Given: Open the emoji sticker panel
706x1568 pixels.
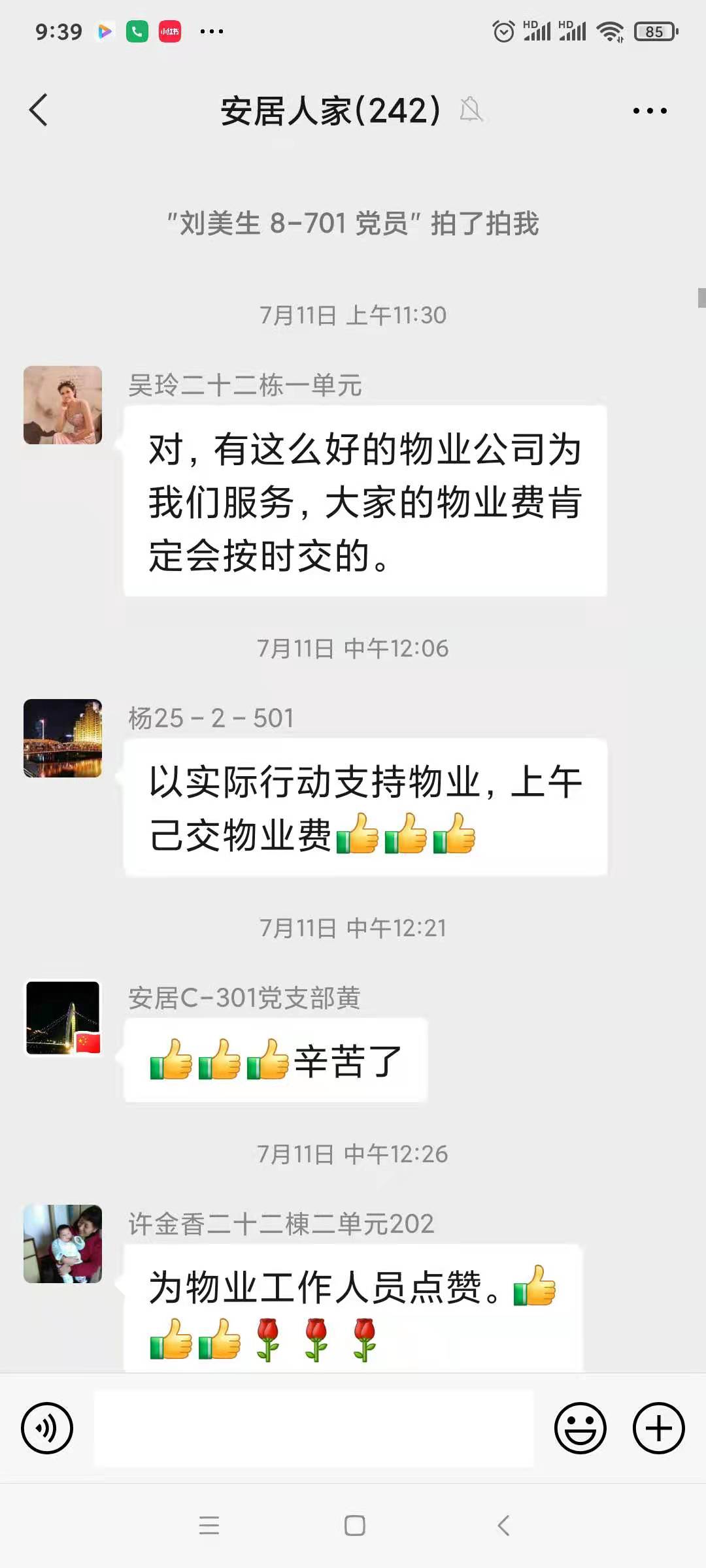Looking at the screenshot, I should point(580,1428).
